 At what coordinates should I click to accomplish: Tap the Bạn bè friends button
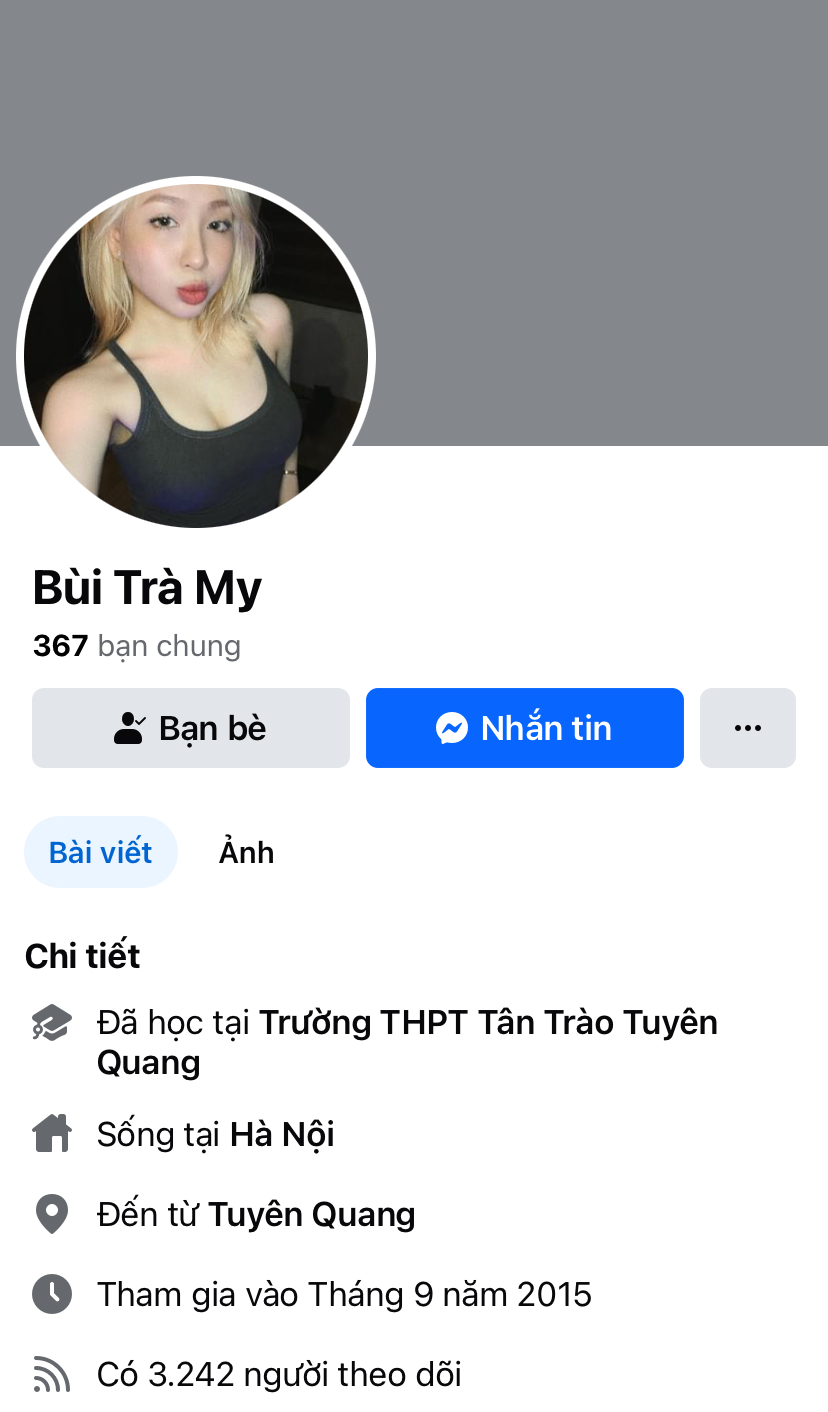190,728
